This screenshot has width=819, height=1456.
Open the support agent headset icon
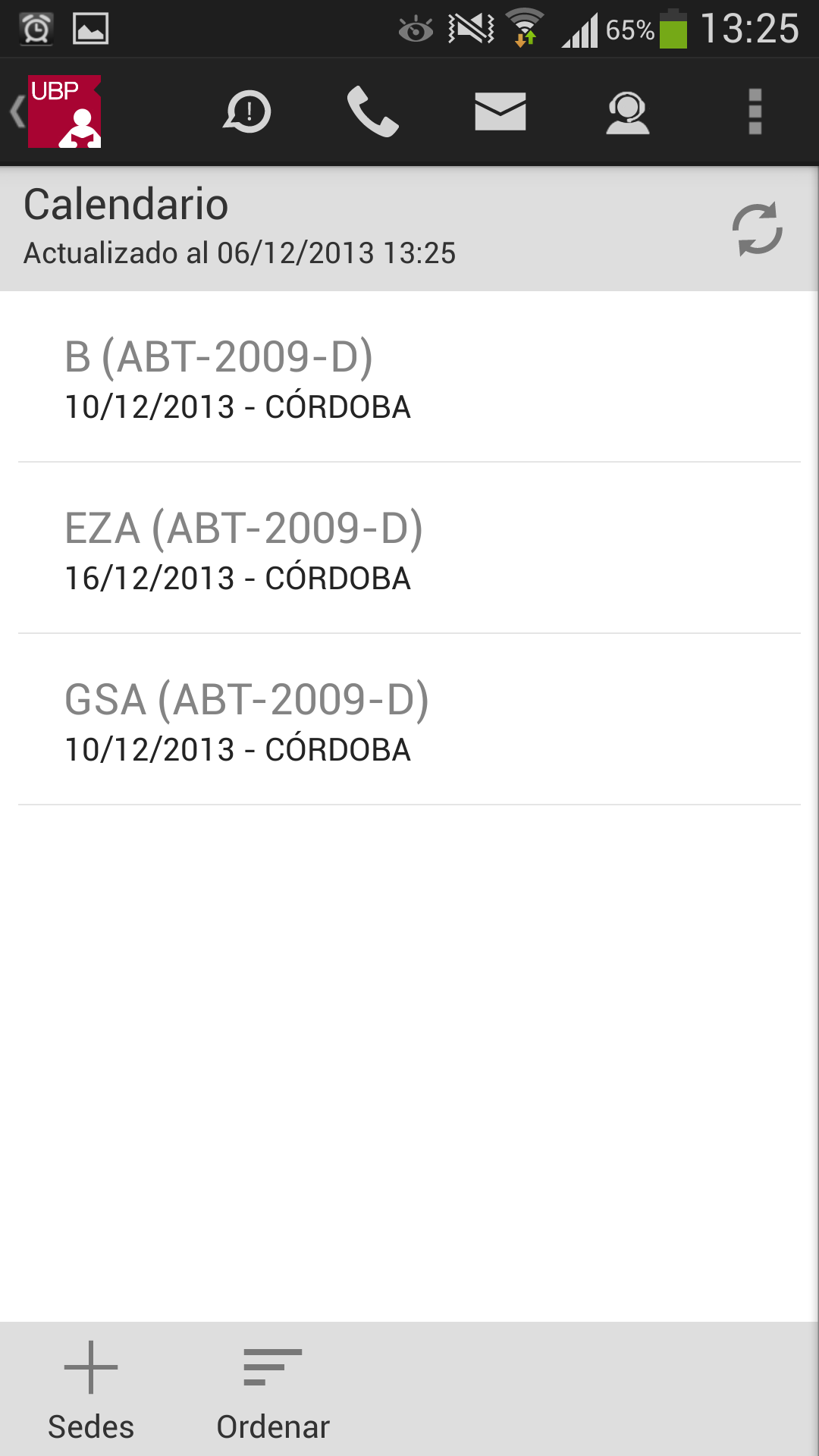coord(627,112)
